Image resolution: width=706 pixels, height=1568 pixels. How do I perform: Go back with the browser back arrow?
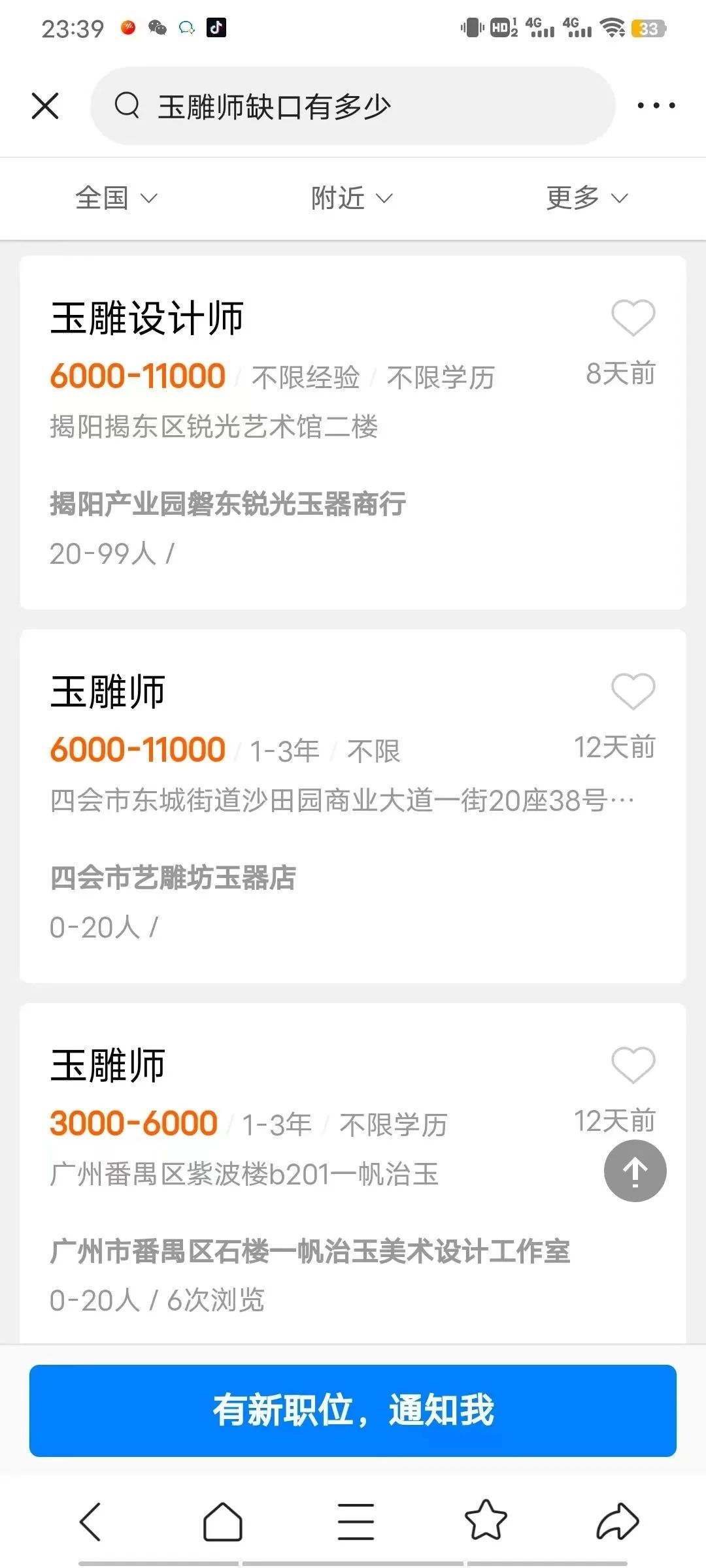90,1522
